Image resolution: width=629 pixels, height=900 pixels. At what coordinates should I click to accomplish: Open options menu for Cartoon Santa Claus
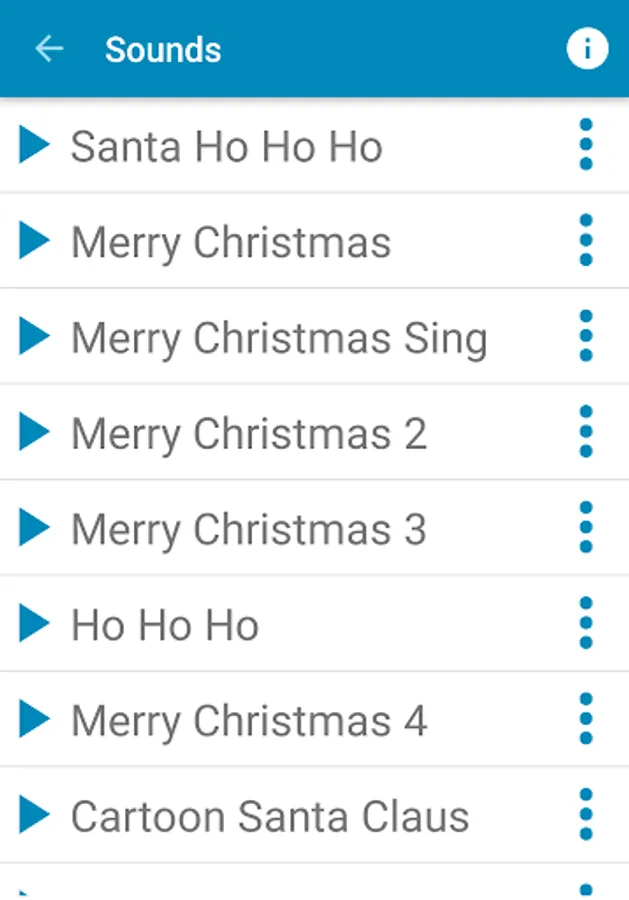pyautogui.click(x=586, y=815)
